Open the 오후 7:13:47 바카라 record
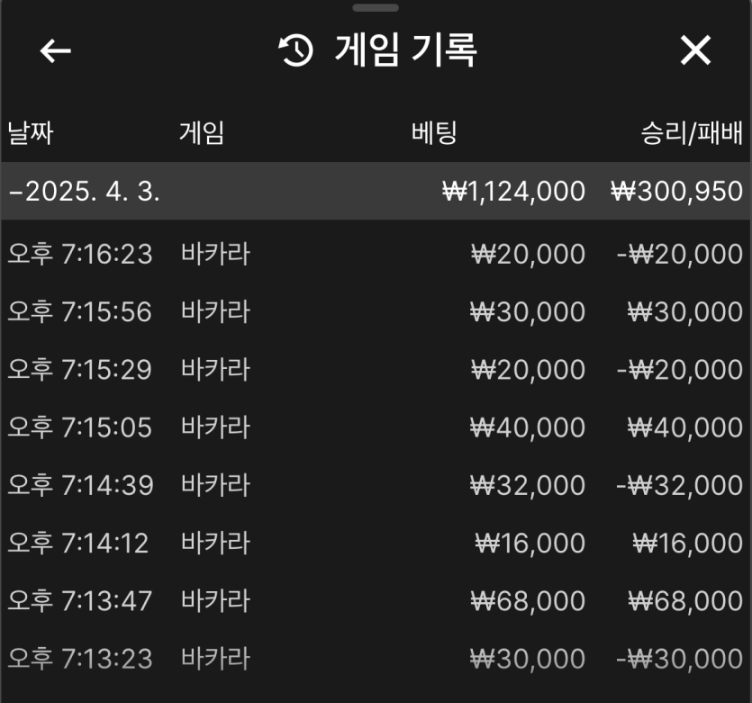This screenshot has height=703, width=752. coord(375,602)
